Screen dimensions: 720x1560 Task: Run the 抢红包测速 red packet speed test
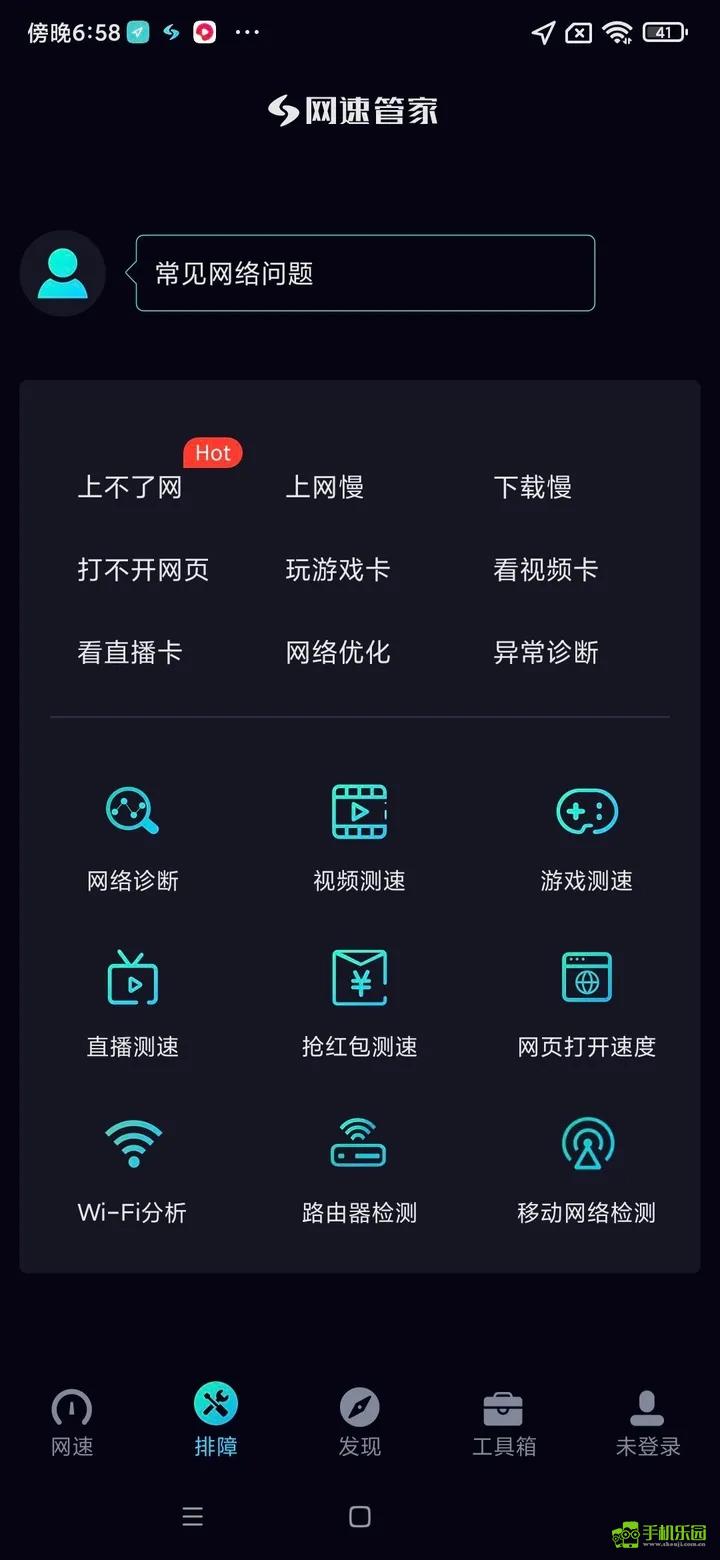(359, 1000)
